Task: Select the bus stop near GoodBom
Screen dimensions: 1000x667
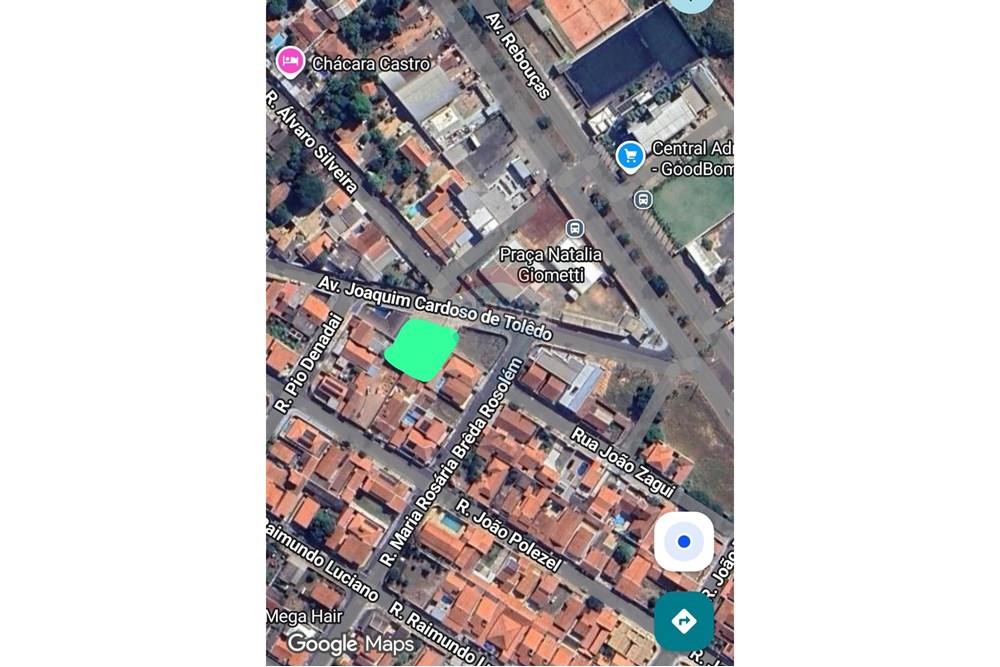Action: pos(643,199)
